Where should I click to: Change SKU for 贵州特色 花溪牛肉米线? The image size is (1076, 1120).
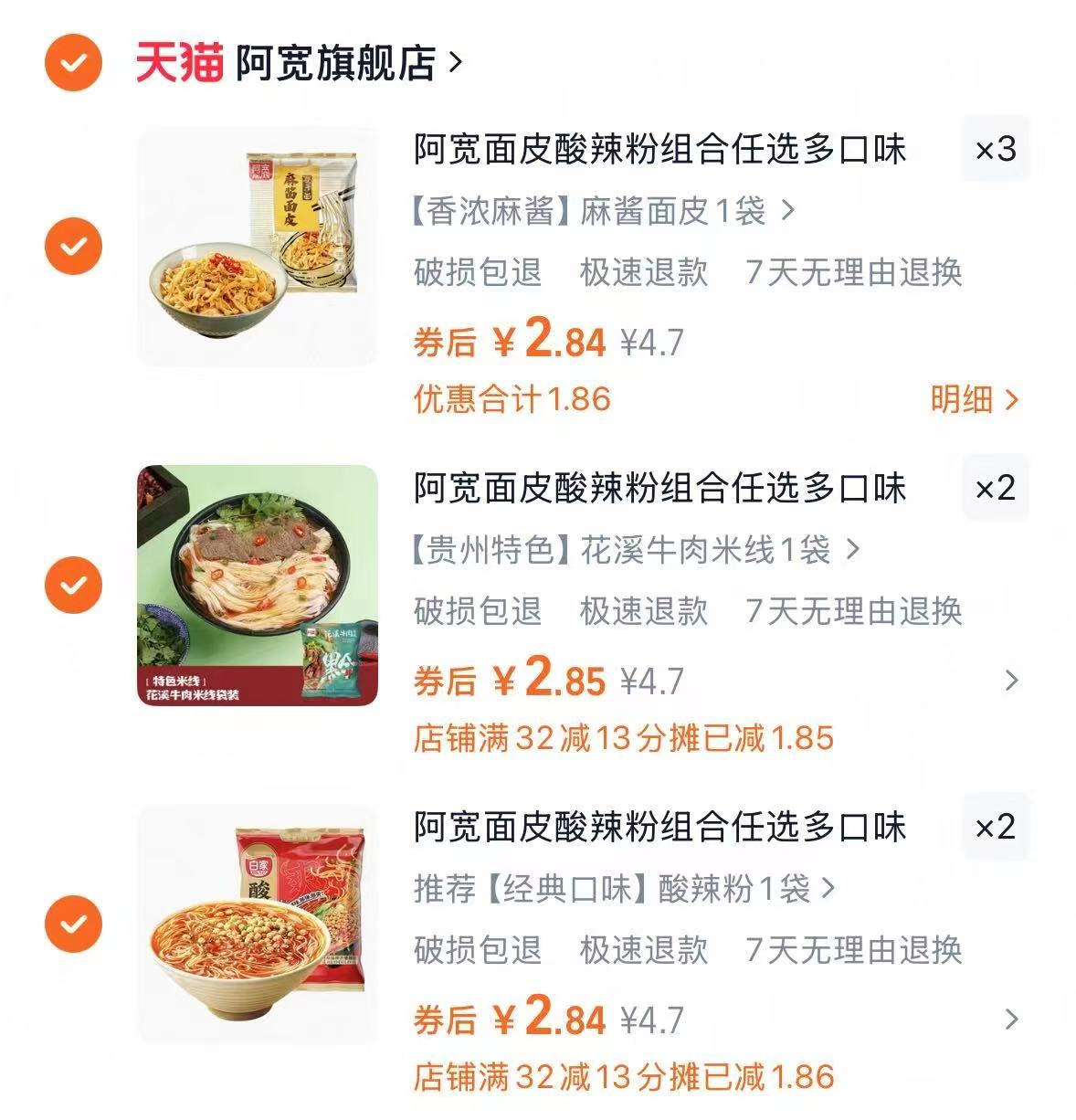(x=630, y=546)
